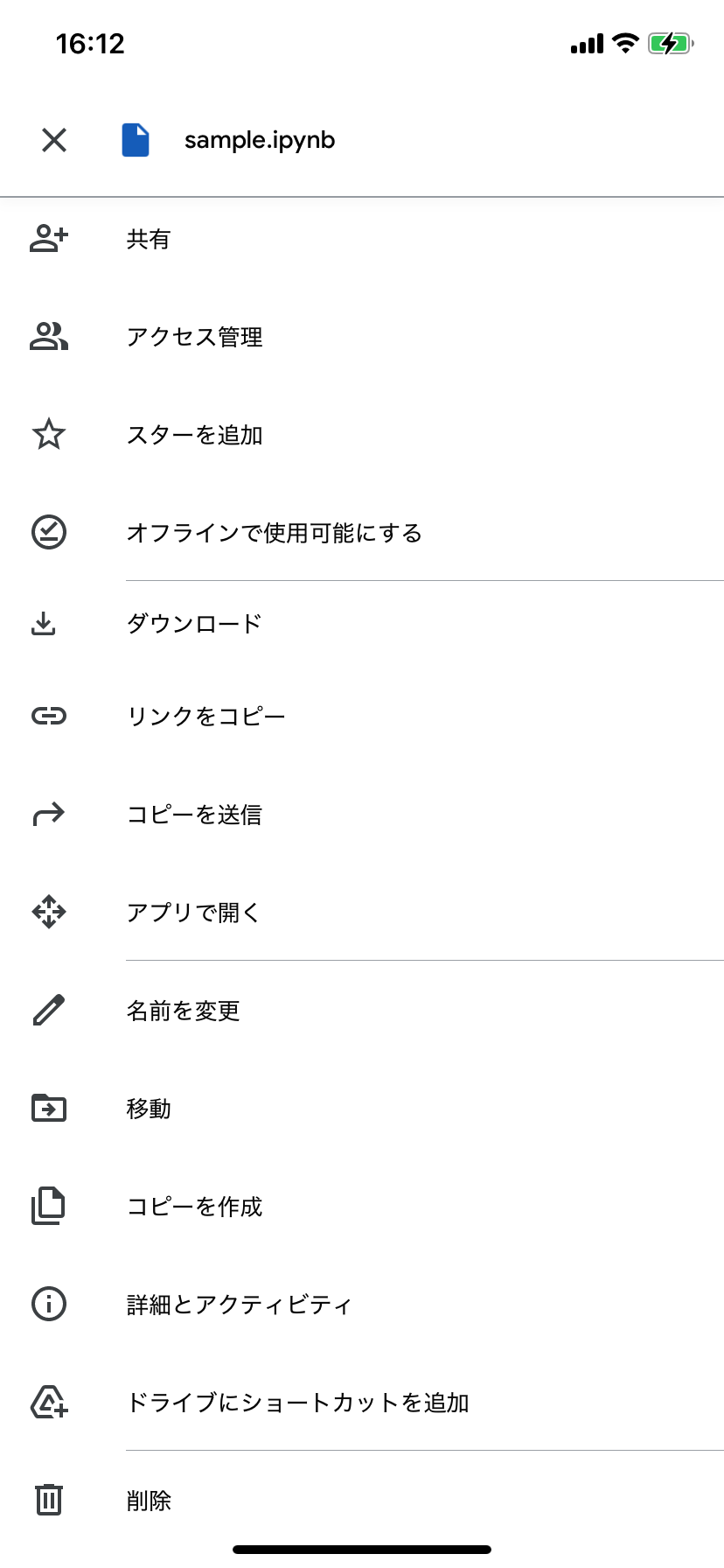Viewport: 724px width, 1568px height.
Task: Select the send a copy arrow icon
Action: click(49, 813)
